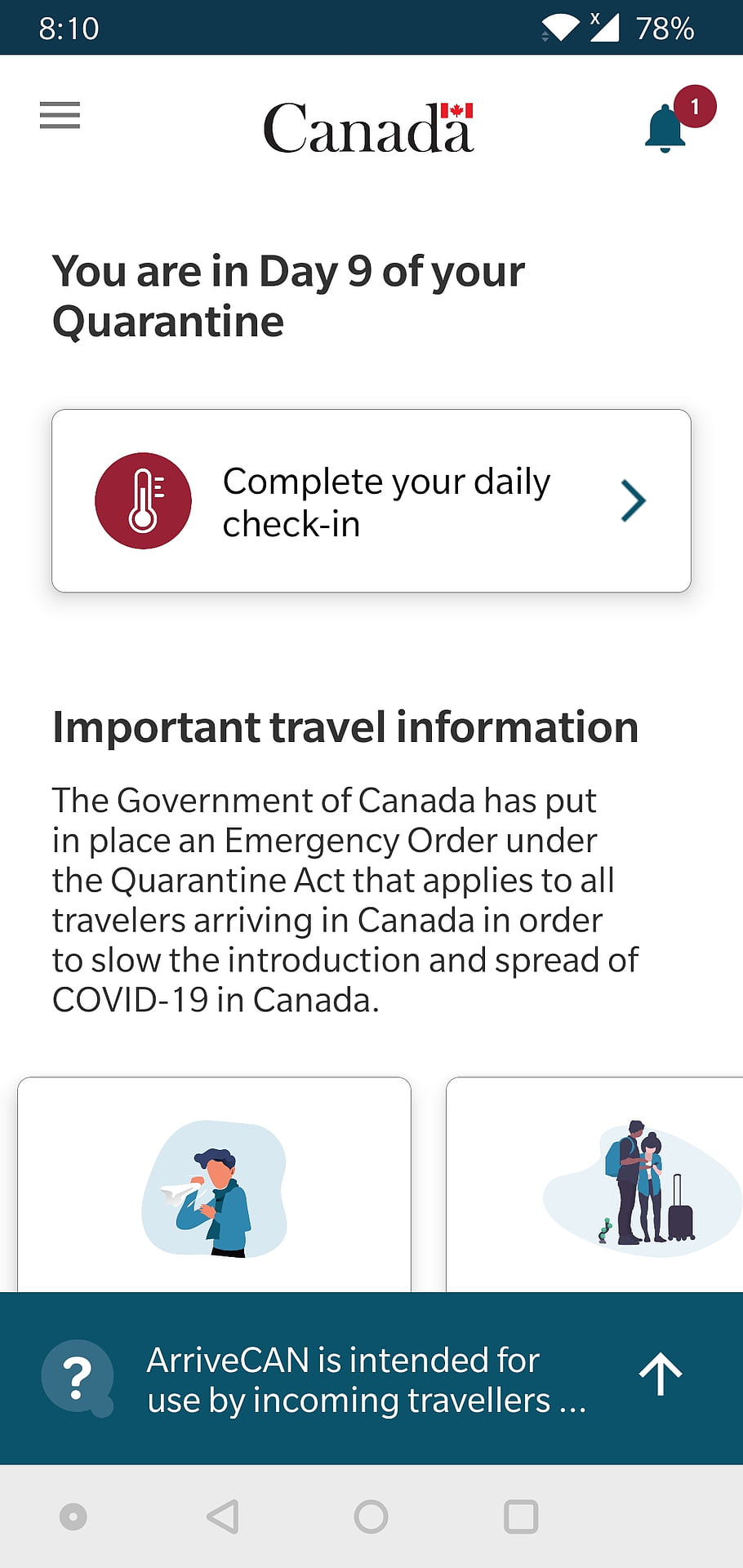The width and height of the screenshot is (743, 1568).
Task: Tap the system back button
Action: tap(222, 1517)
